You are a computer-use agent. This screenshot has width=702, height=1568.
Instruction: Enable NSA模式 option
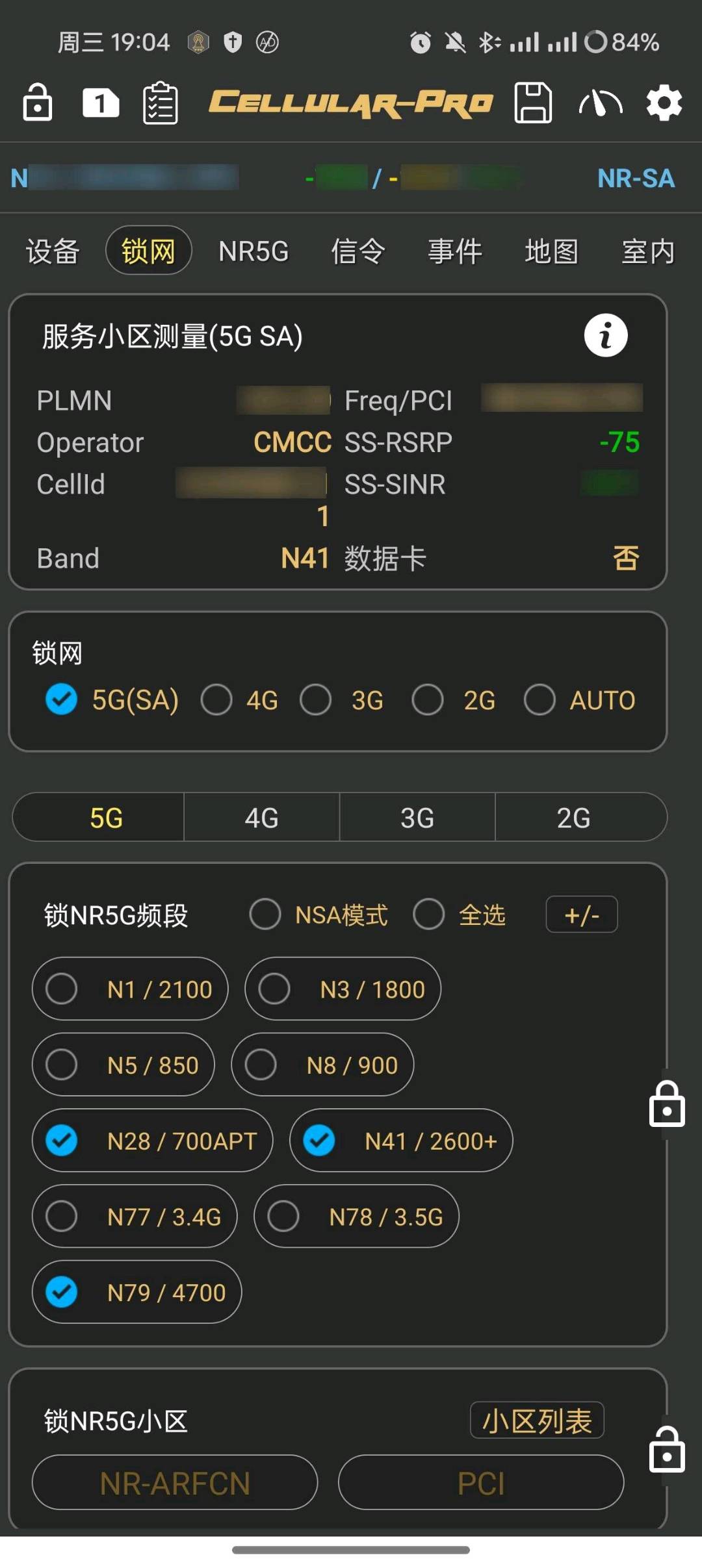[318, 915]
